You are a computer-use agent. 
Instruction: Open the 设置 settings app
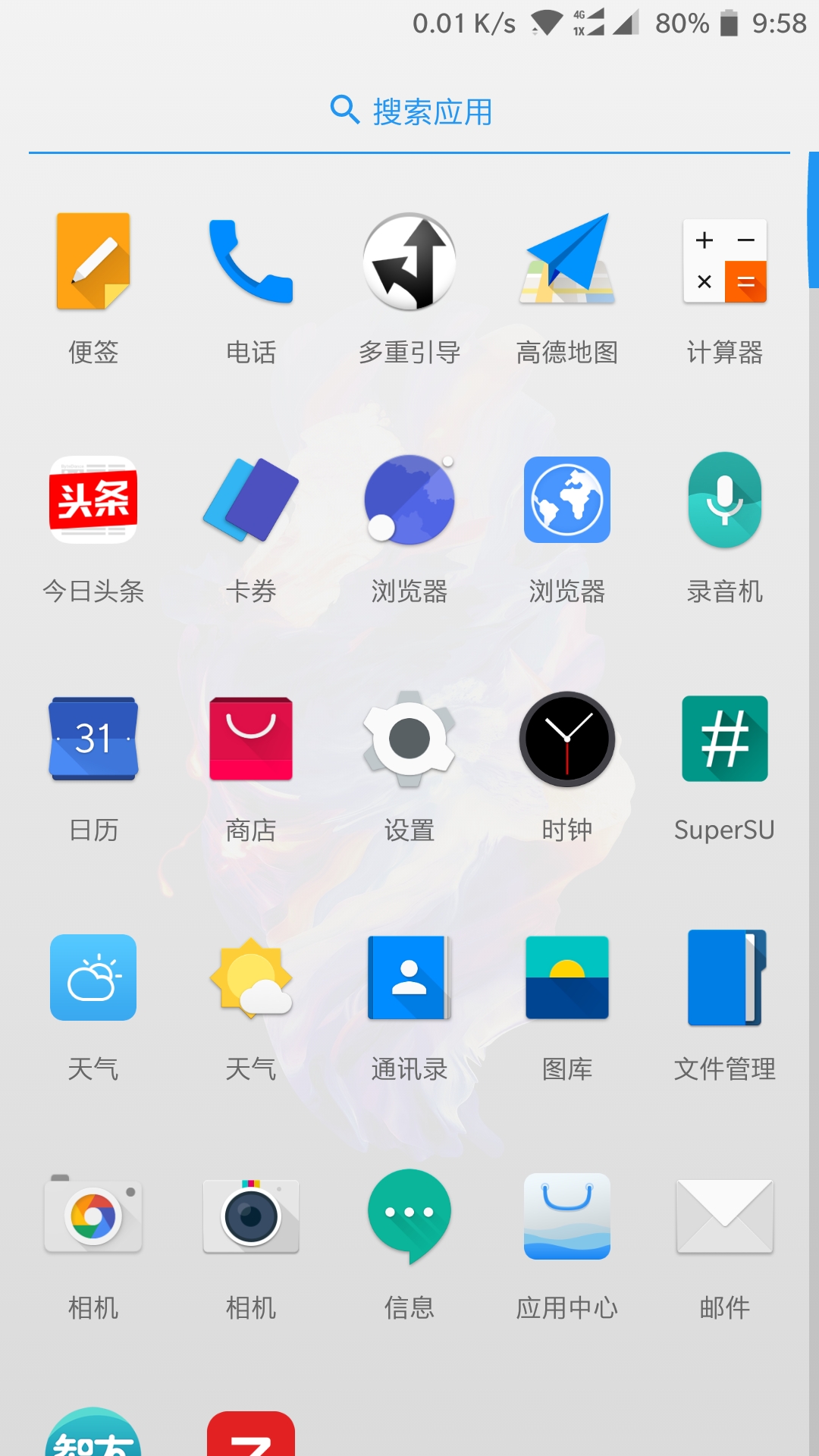(409, 739)
